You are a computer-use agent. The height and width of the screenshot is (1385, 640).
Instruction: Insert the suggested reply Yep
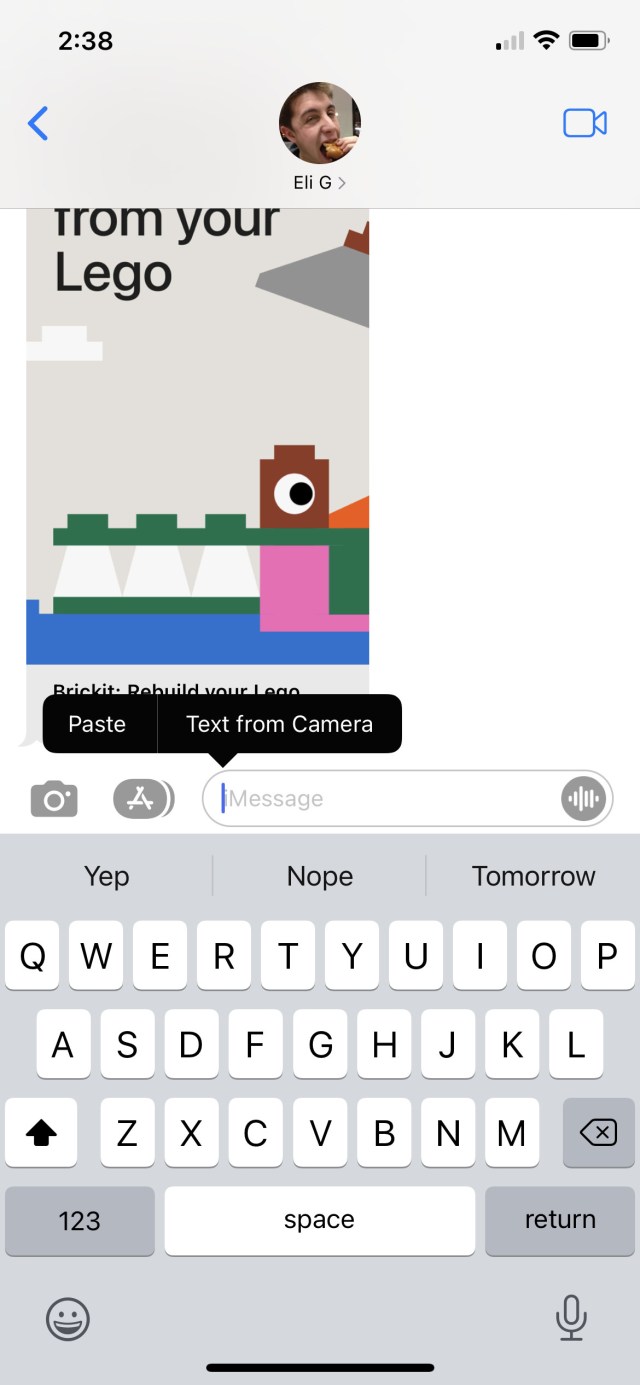coord(107,876)
